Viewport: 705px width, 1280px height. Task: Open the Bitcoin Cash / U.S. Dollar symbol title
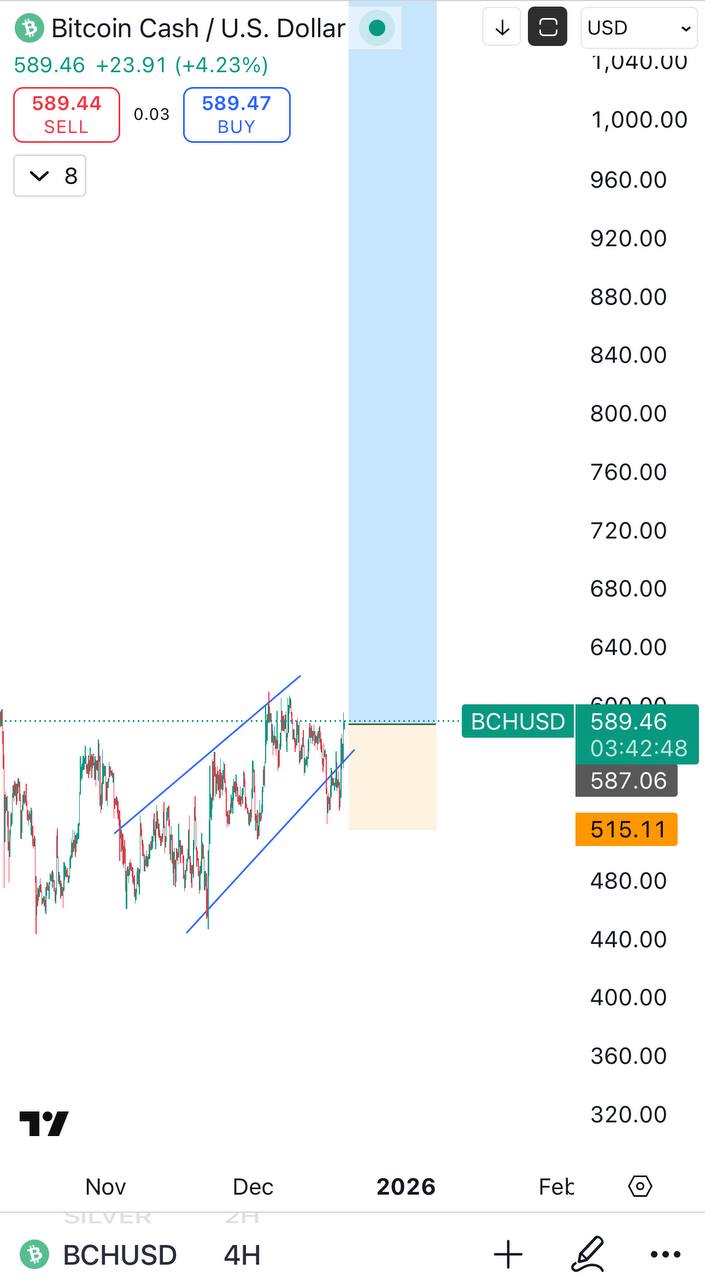[180, 28]
